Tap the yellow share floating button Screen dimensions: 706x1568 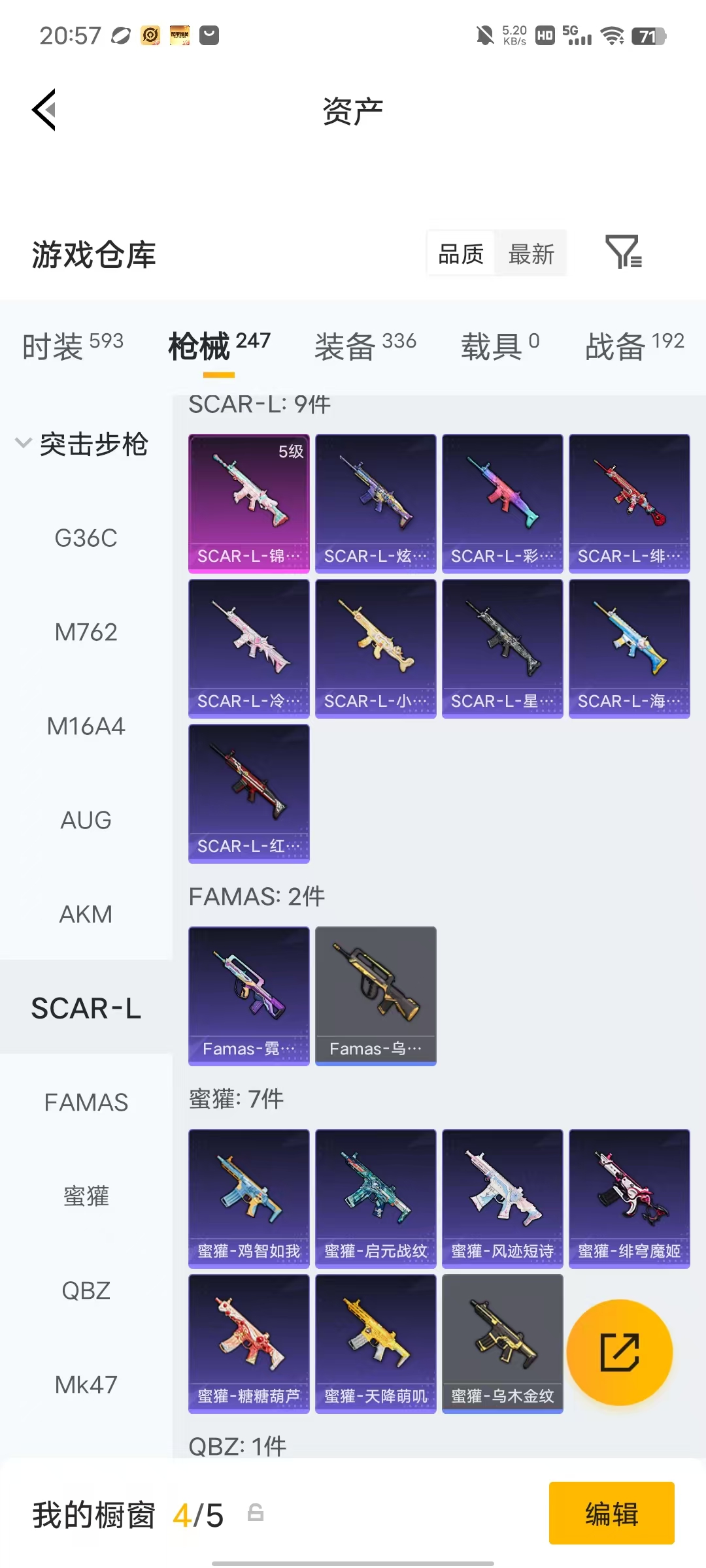click(x=619, y=1352)
